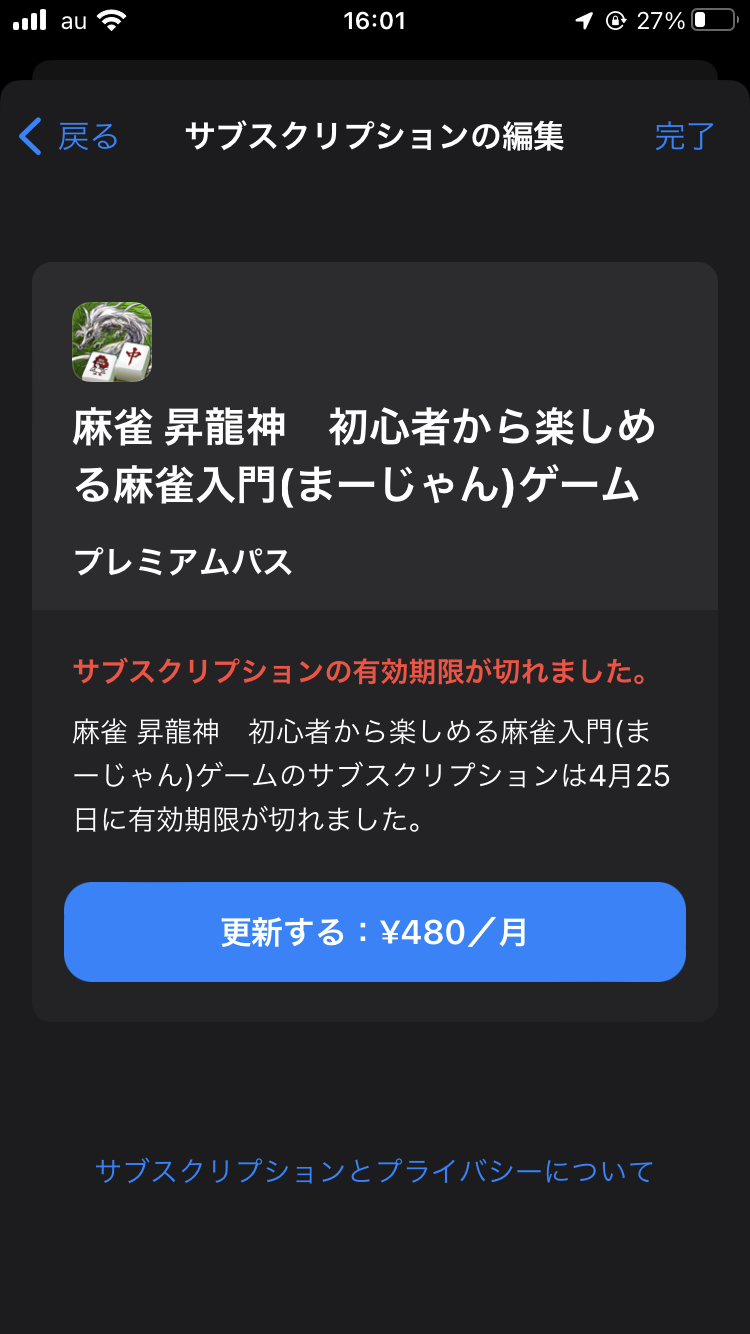Go back with the 戻る button
This screenshot has height=1334, width=750.
pos(70,136)
